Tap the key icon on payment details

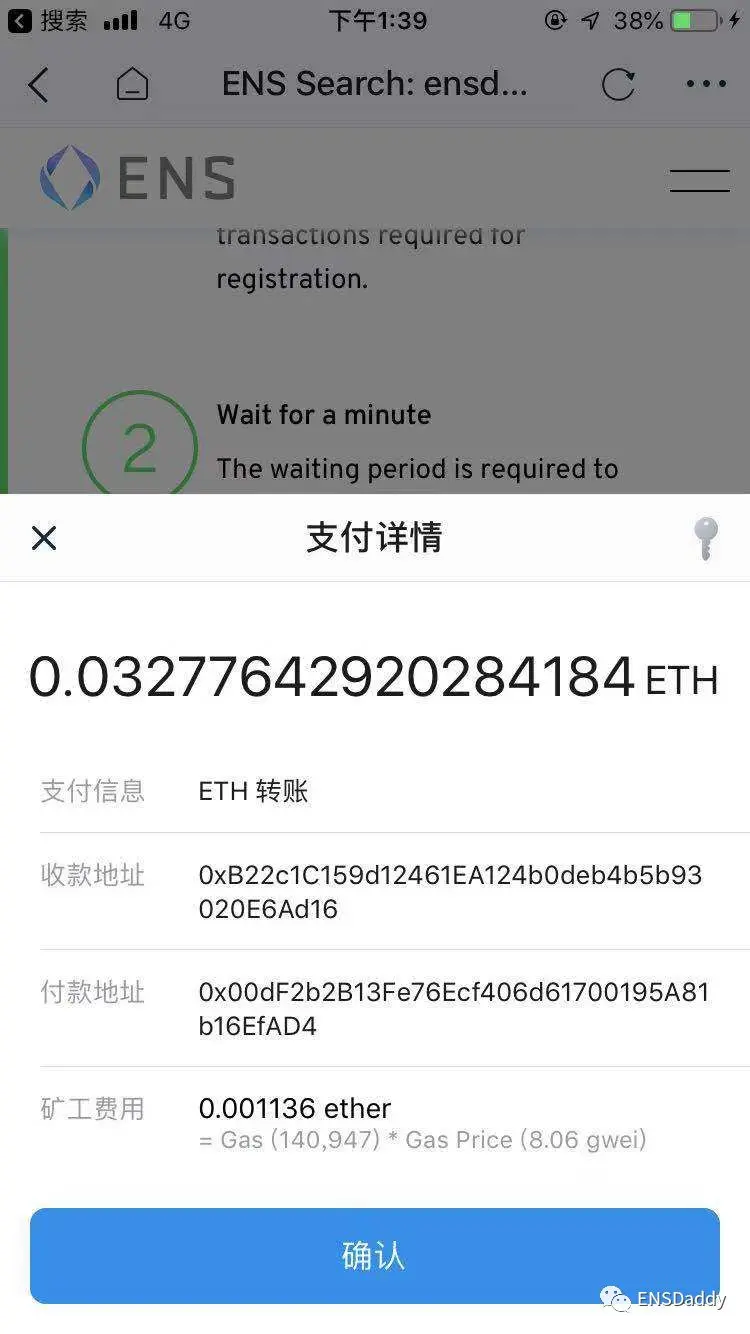(x=705, y=538)
